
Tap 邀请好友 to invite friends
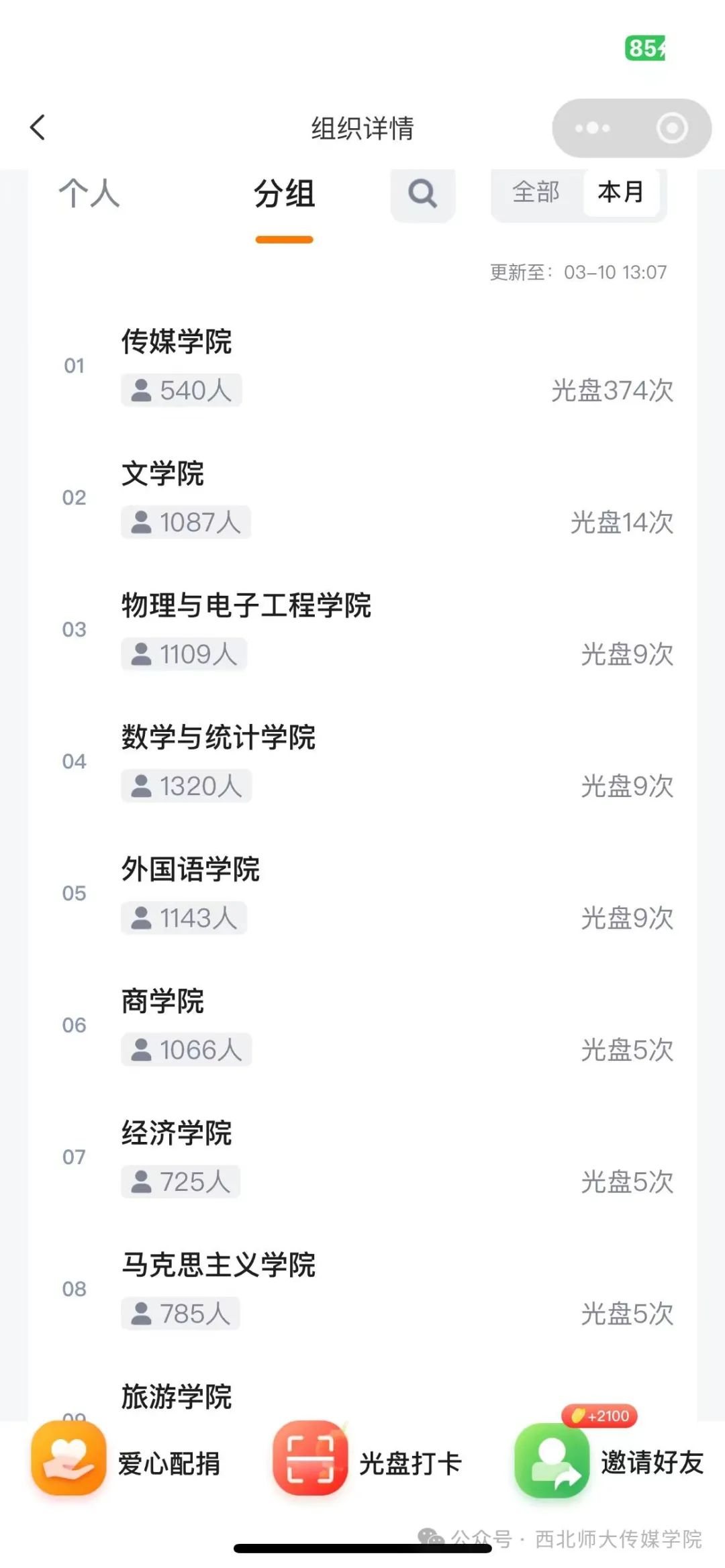point(609,1463)
